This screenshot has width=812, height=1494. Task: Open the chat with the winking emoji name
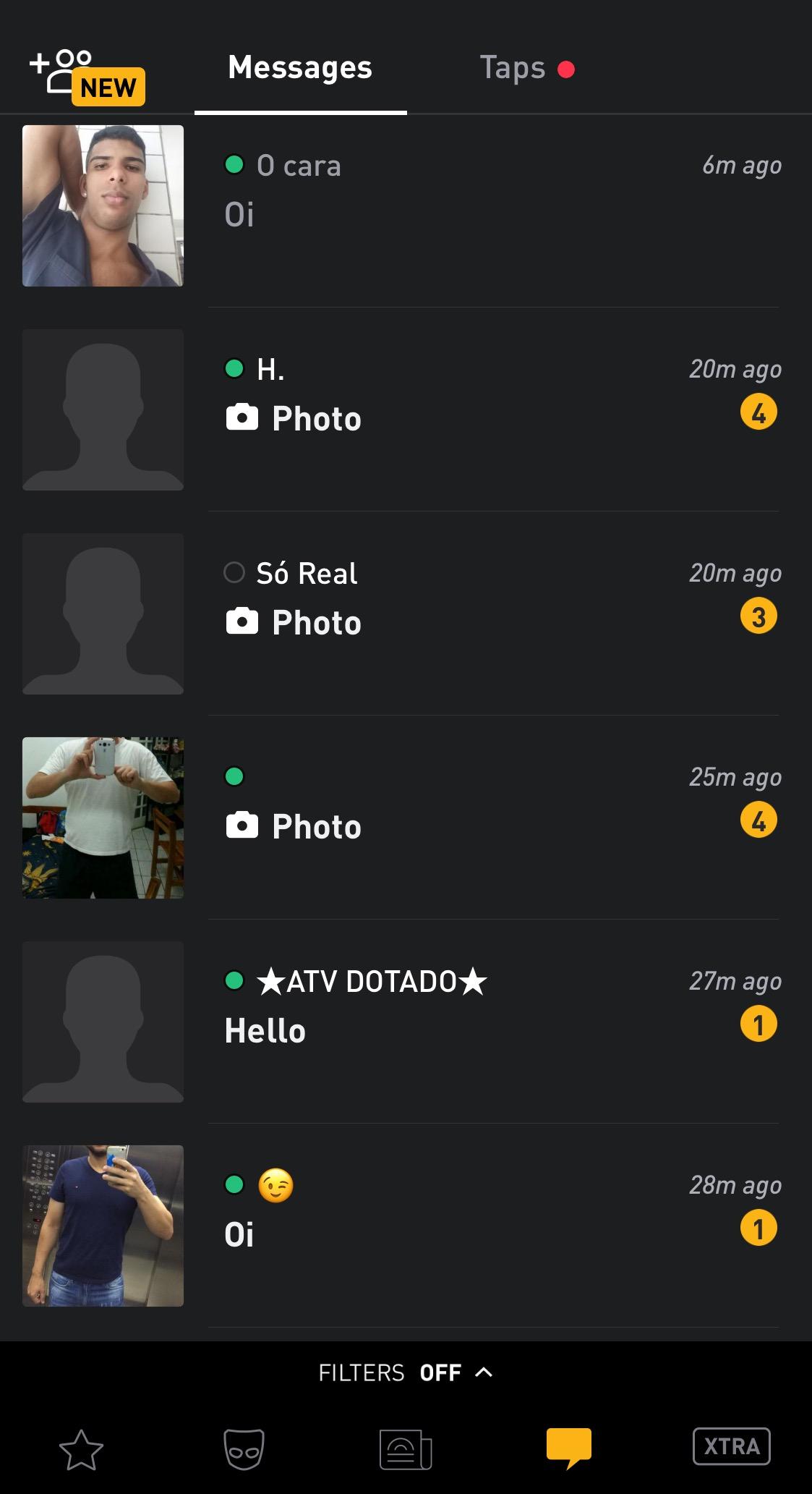(406, 1226)
